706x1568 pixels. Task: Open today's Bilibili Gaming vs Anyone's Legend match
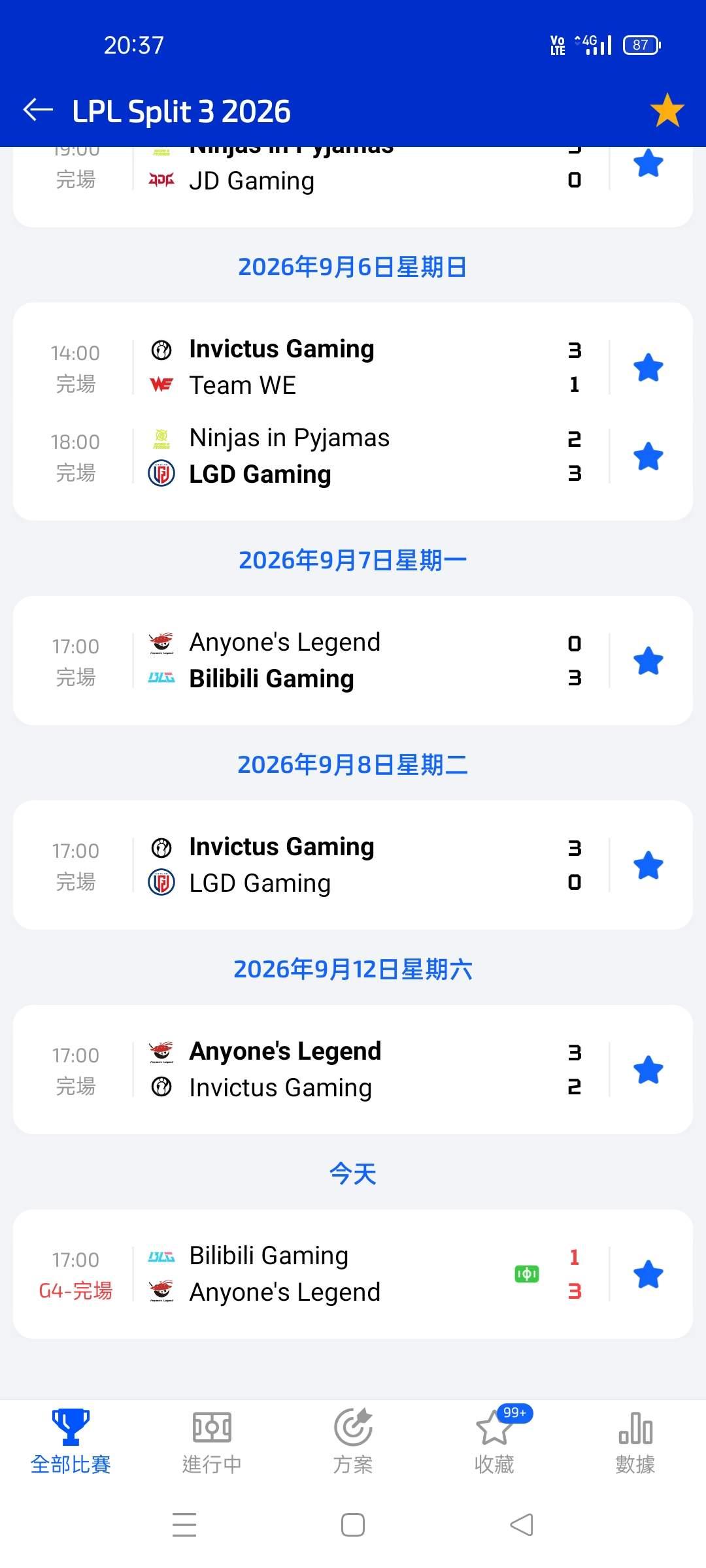[311, 1274]
